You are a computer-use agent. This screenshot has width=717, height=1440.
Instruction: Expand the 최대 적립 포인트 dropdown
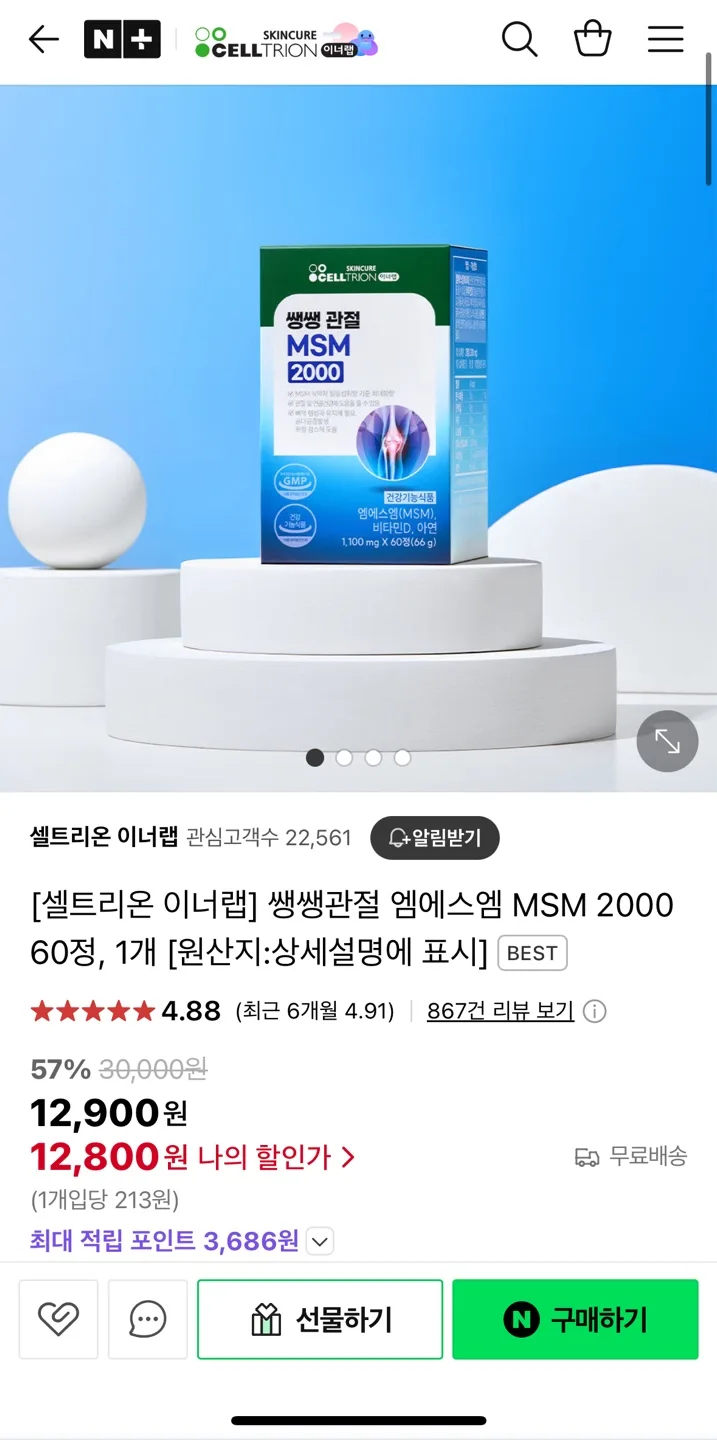coord(319,1242)
